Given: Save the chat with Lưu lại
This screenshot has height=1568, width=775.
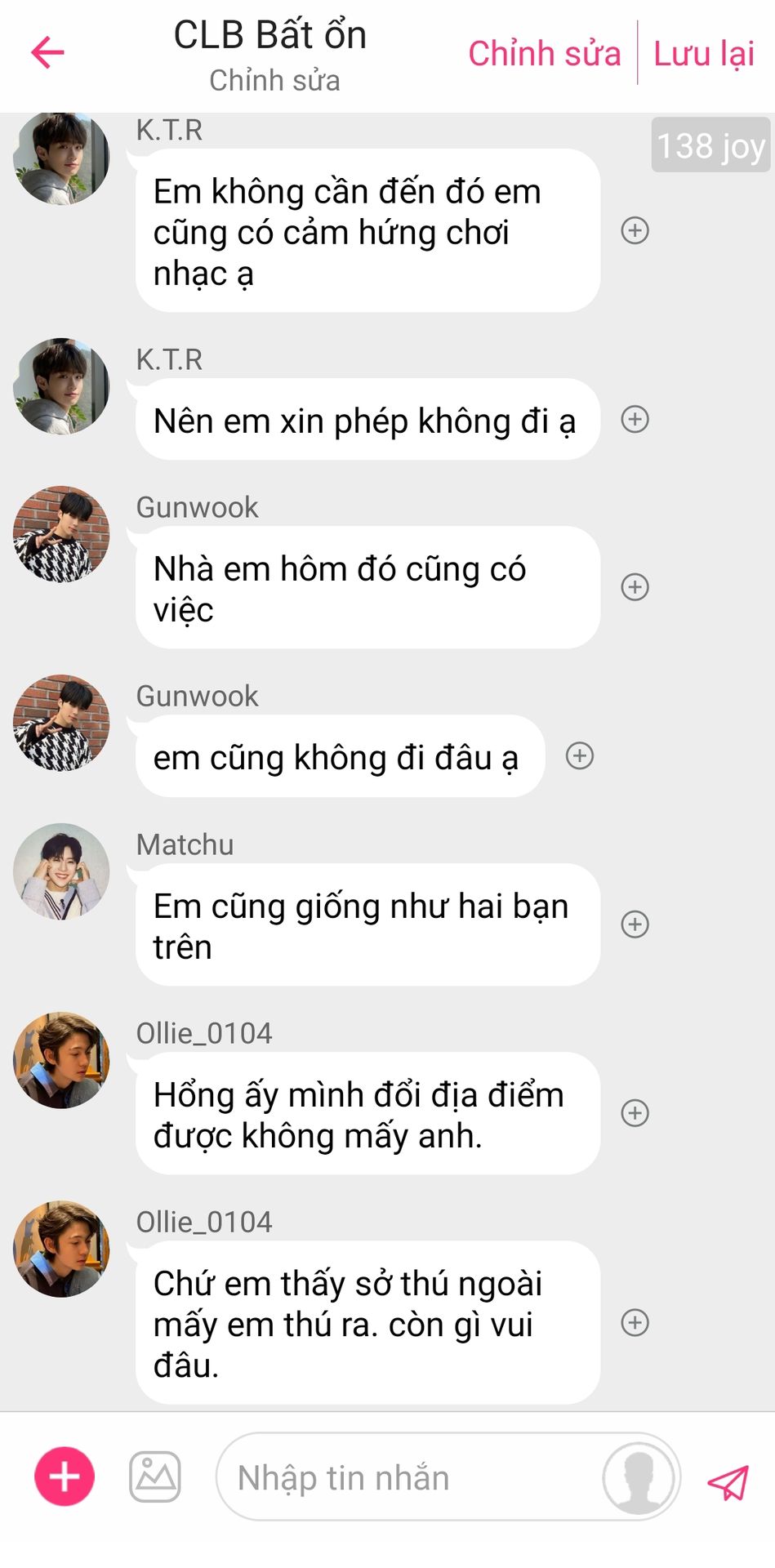Looking at the screenshot, I should 704,54.
